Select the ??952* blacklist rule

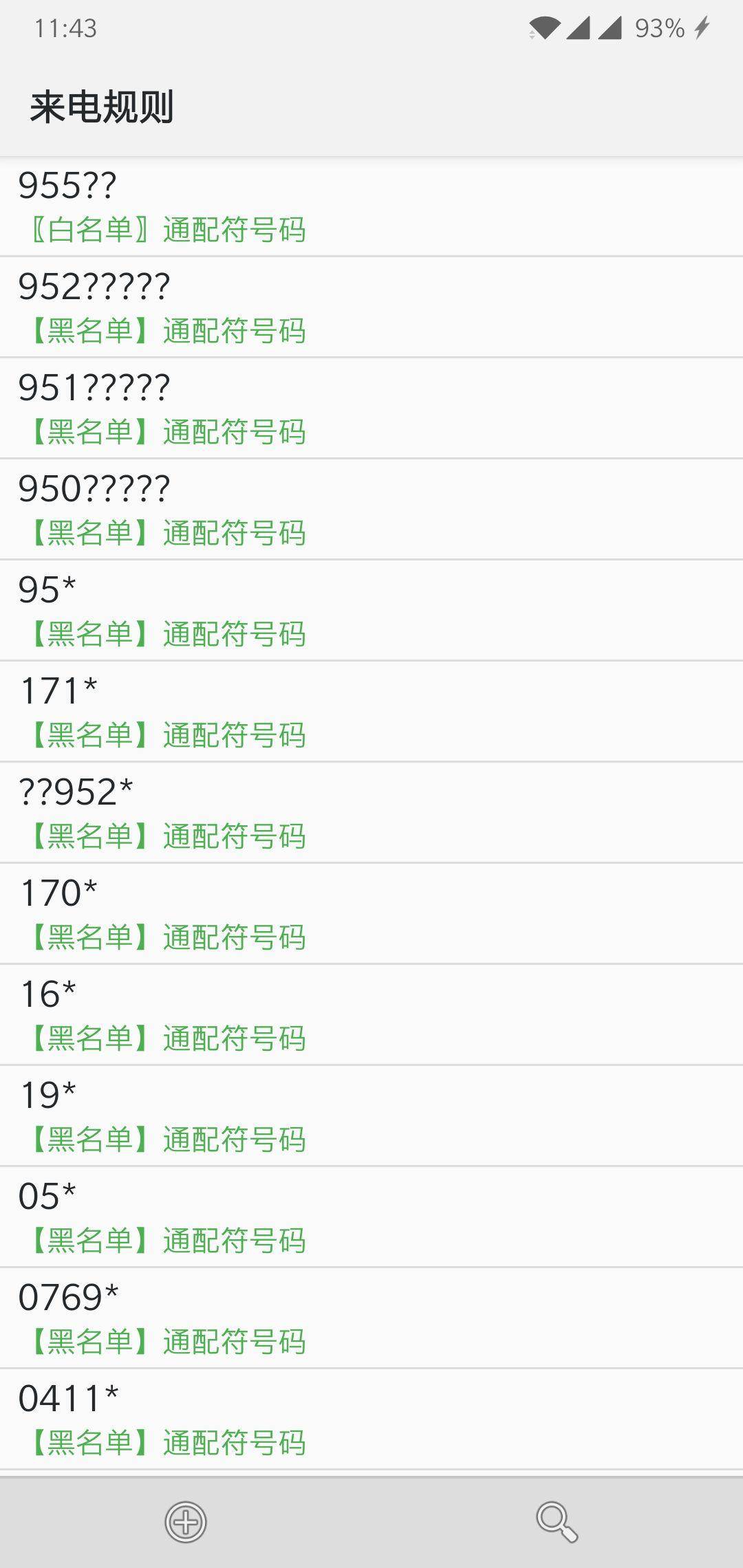tap(371, 813)
